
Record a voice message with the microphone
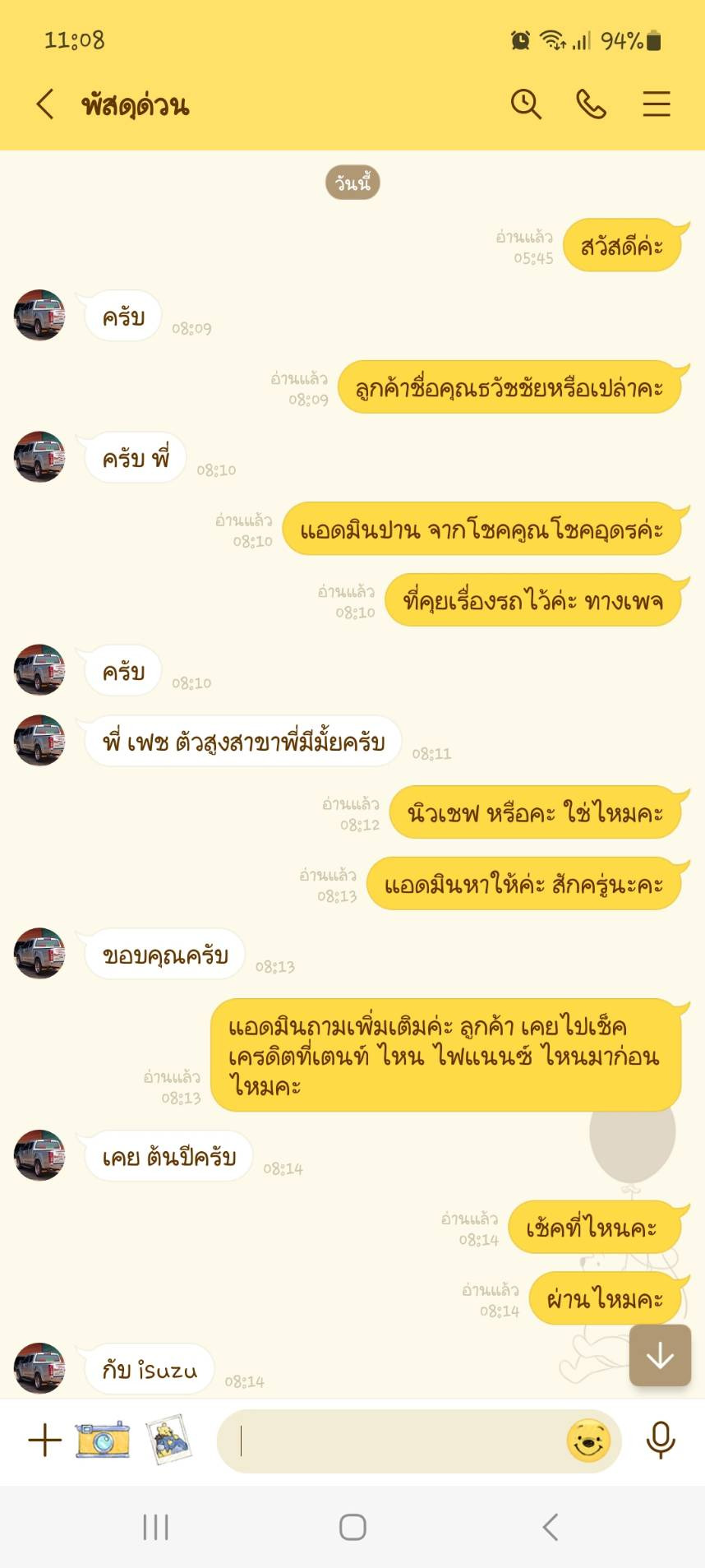[x=661, y=1441]
